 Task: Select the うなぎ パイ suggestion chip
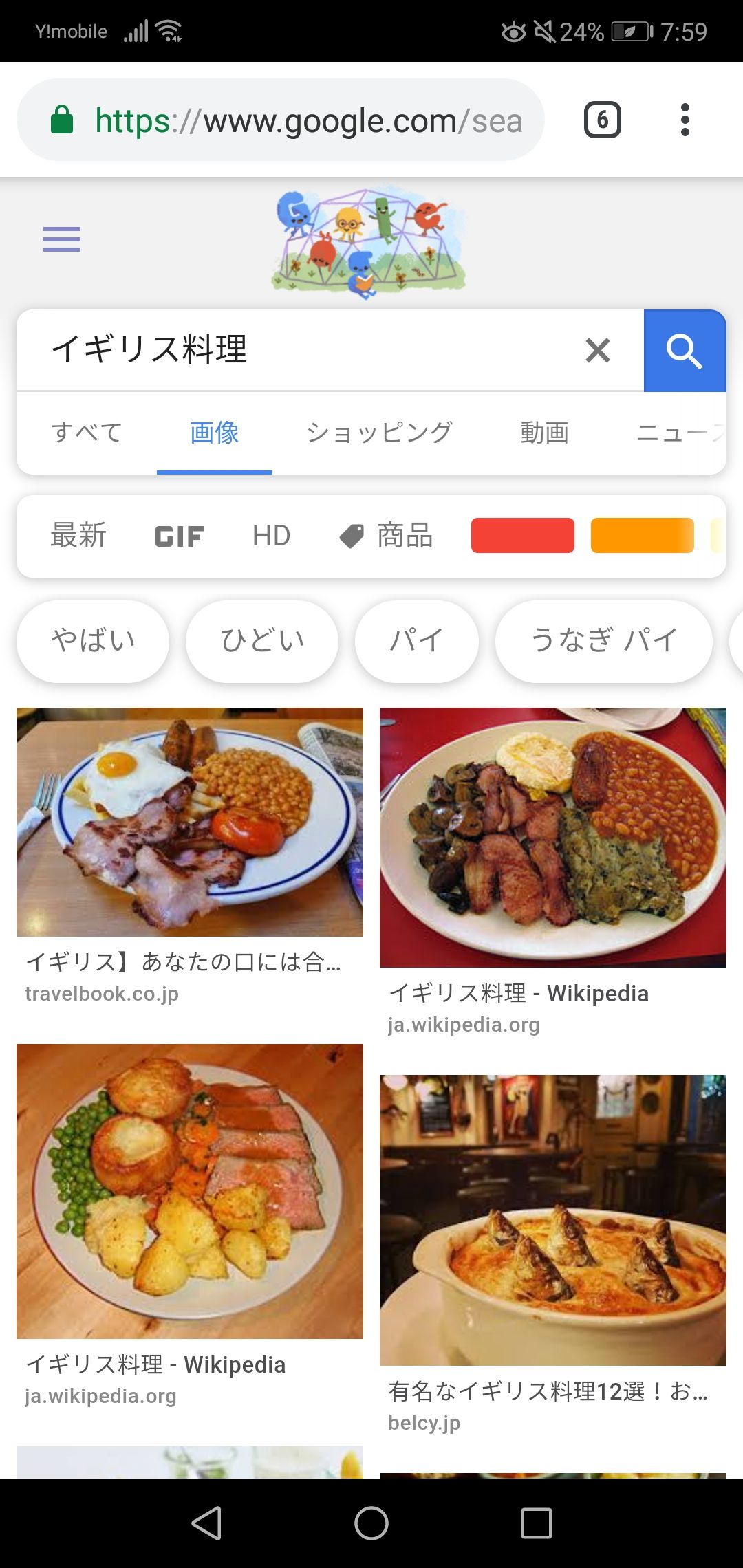tap(604, 641)
